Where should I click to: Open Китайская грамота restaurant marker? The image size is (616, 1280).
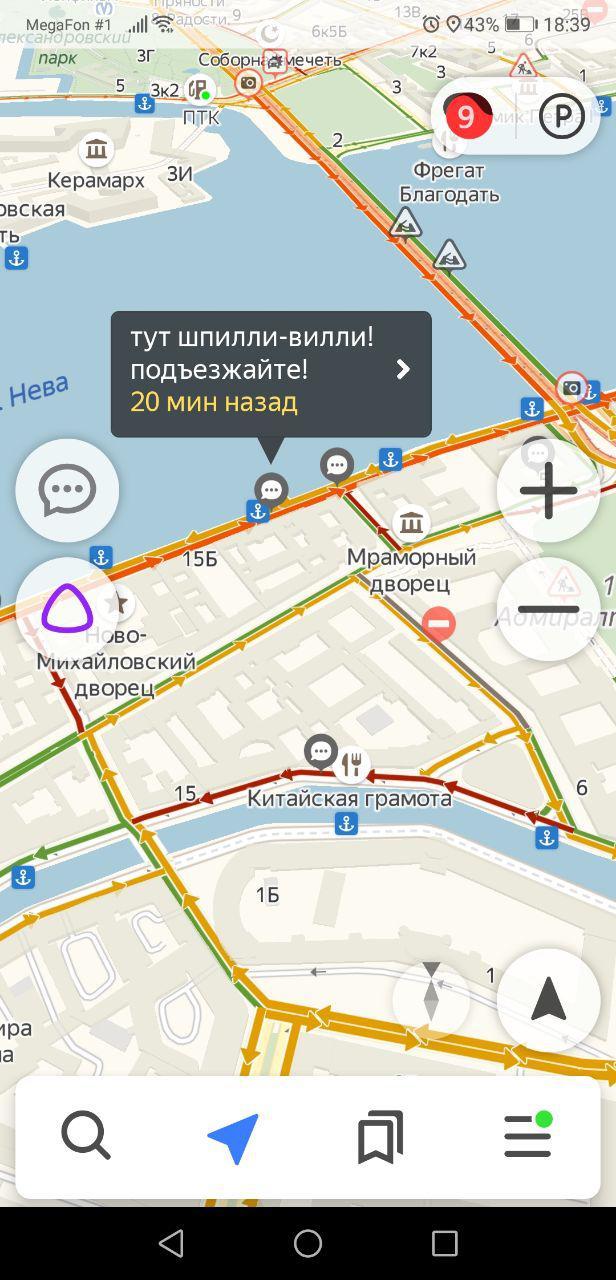[351, 766]
